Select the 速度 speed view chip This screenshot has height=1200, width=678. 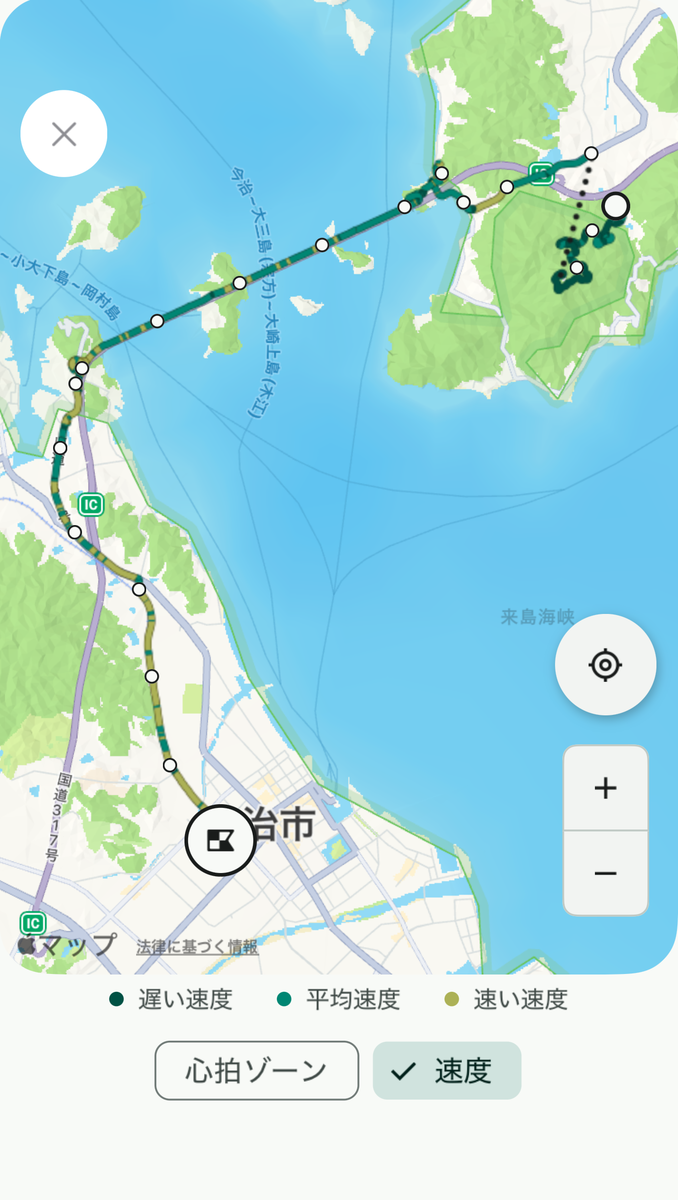(x=447, y=1071)
